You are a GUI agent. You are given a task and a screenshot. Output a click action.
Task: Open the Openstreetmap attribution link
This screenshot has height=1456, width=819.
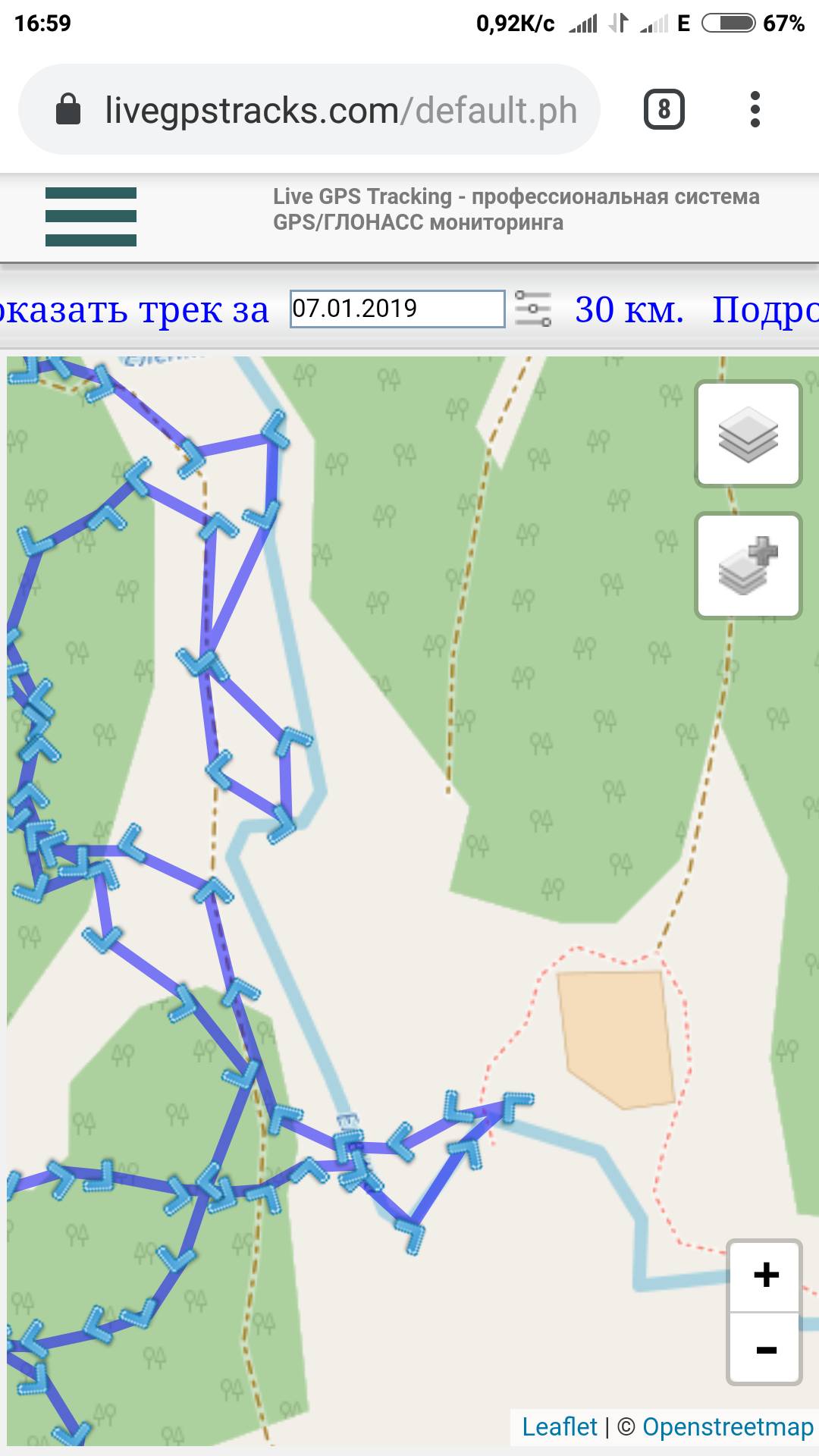pos(726,1426)
